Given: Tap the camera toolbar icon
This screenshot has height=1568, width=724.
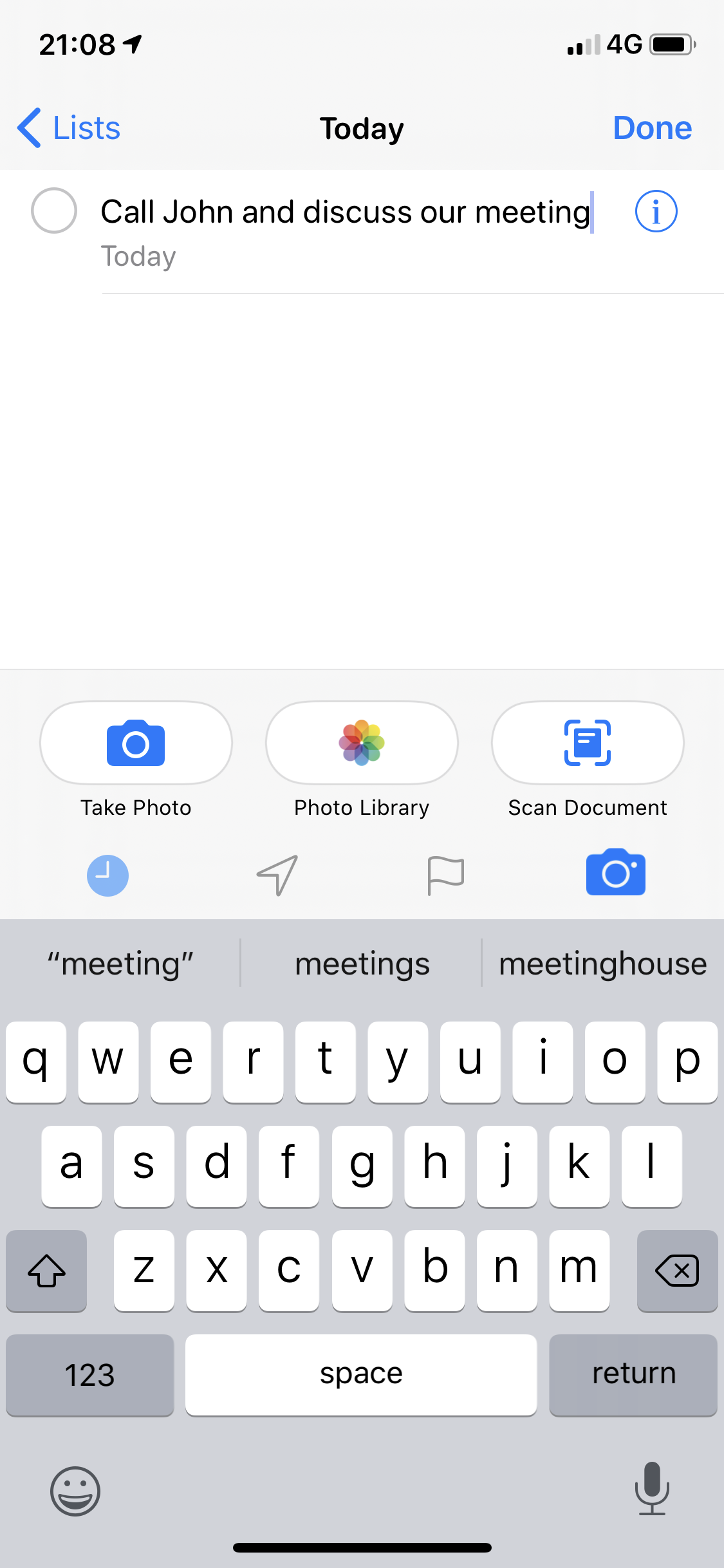Looking at the screenshot, I should click(615, 873).
